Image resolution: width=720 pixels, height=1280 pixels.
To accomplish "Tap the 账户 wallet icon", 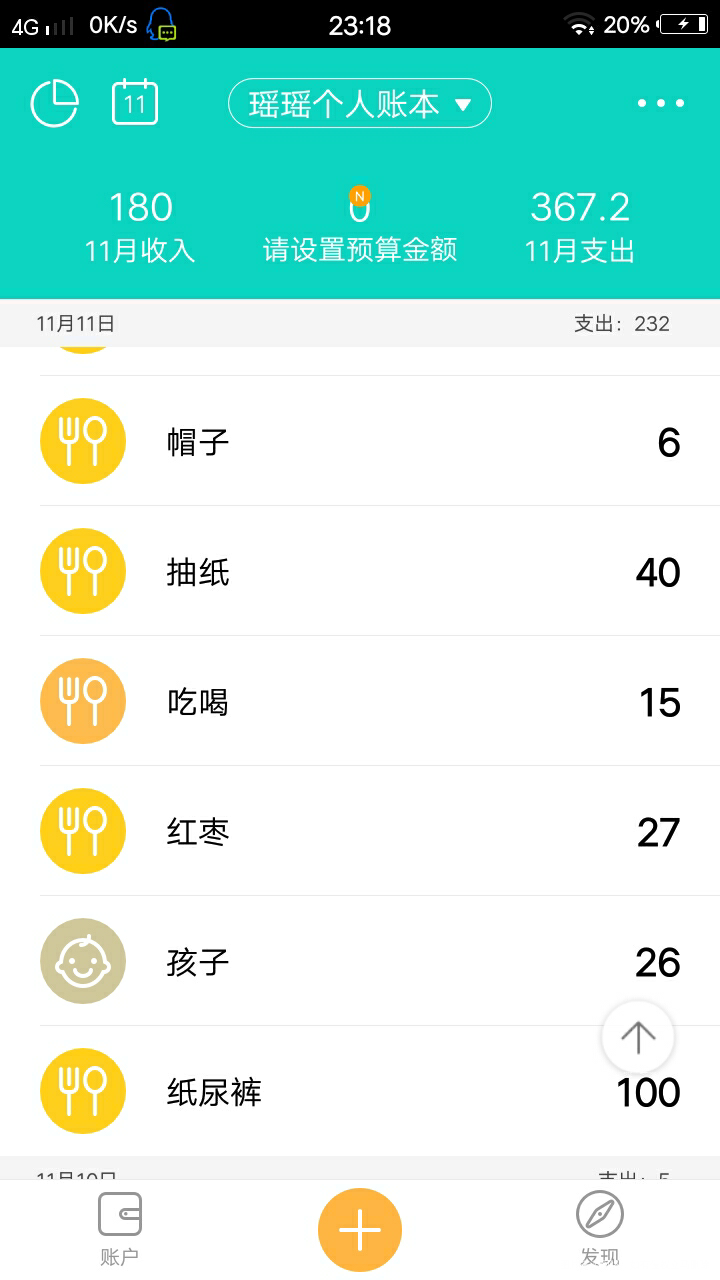I will [120, 1215].
